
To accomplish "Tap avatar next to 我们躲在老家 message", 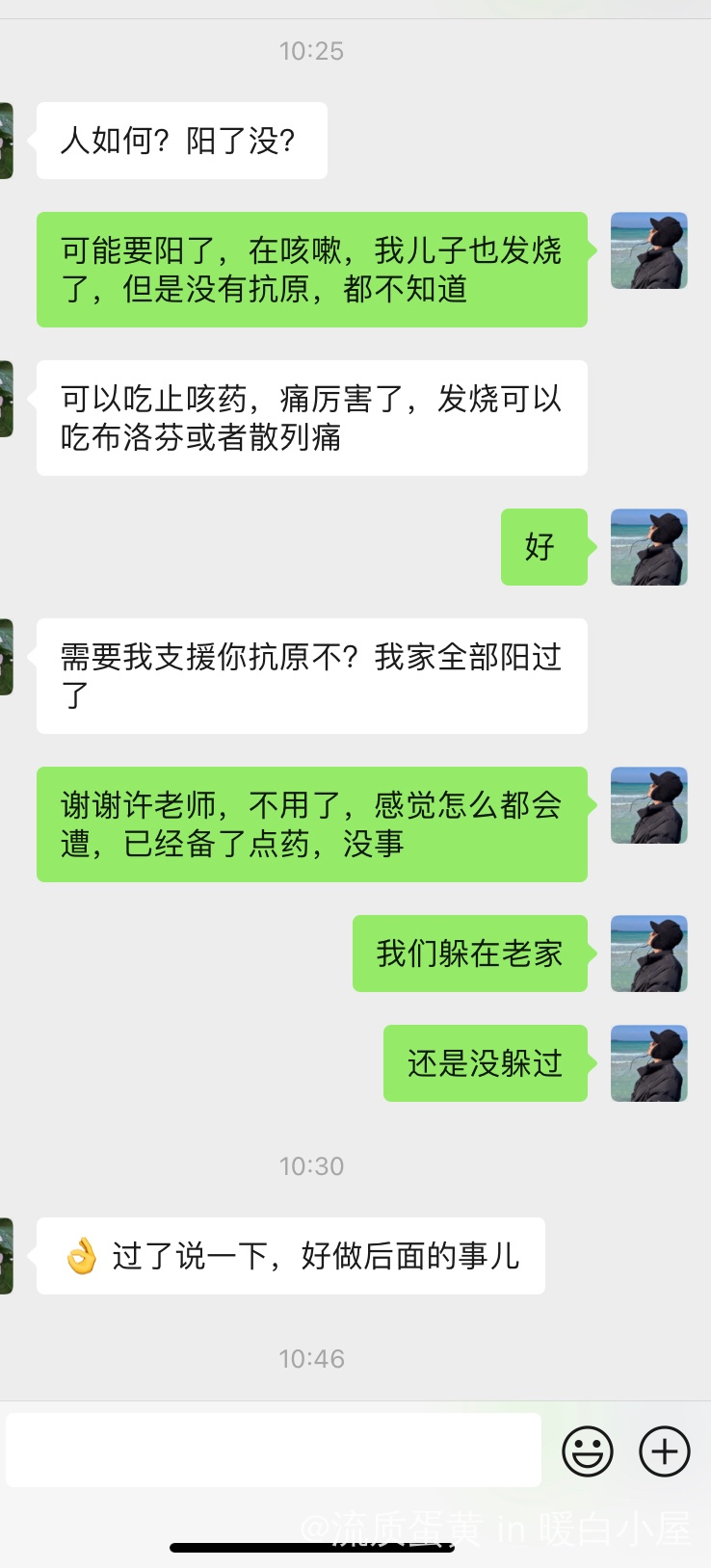I will pos(649,954).
